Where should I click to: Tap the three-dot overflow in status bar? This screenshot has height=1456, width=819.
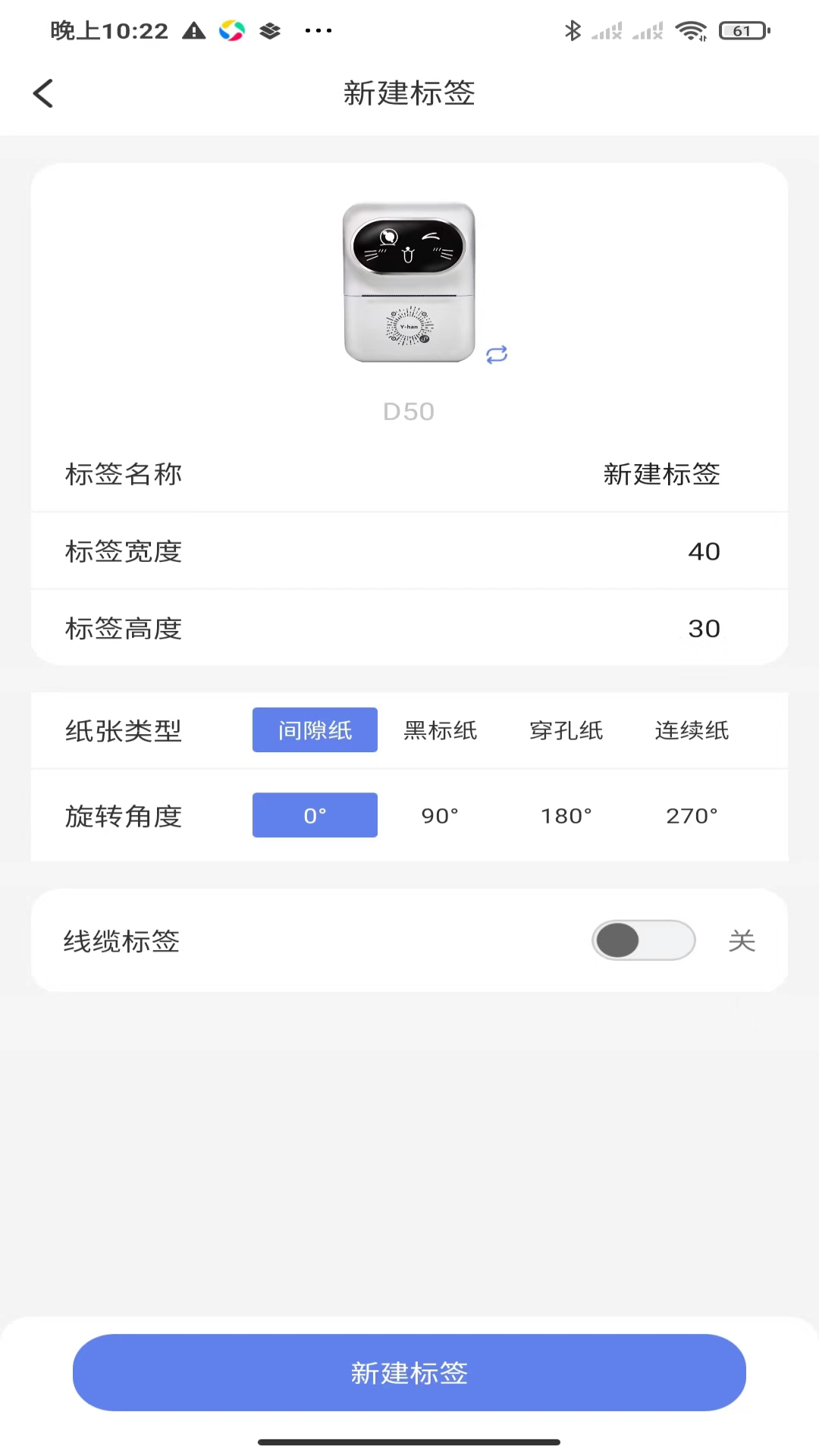[x=318, y=30]
